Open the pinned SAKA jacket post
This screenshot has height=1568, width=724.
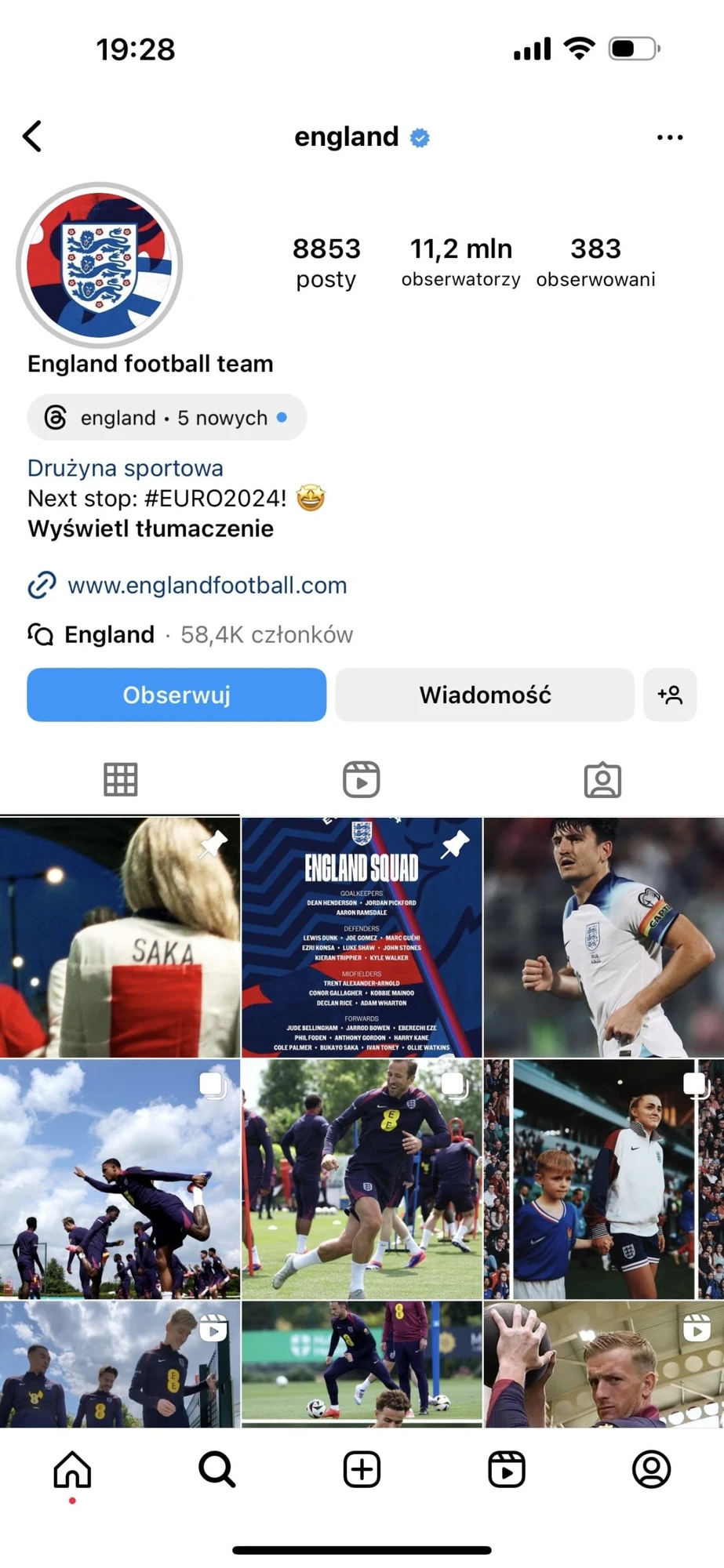[x=119, y=938]
